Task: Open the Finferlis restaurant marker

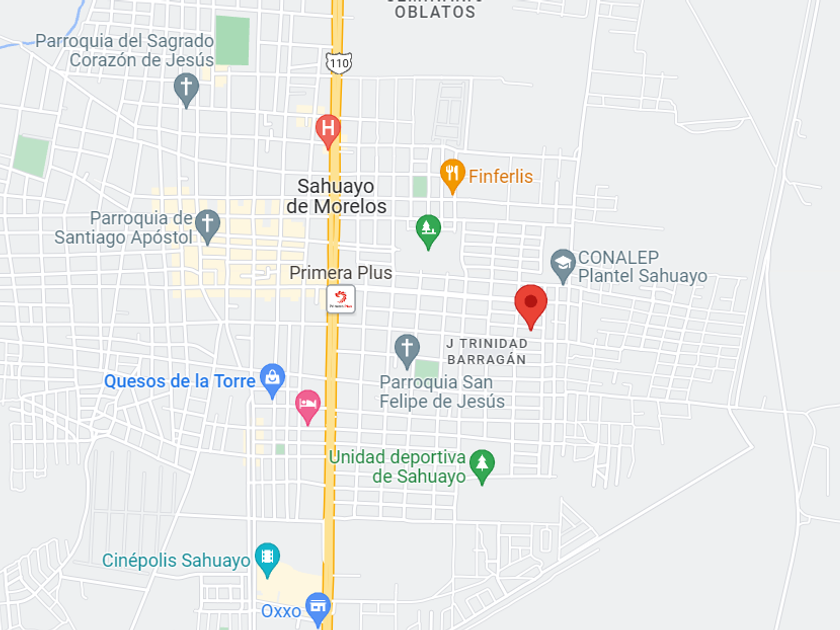Action: (452, 176)
